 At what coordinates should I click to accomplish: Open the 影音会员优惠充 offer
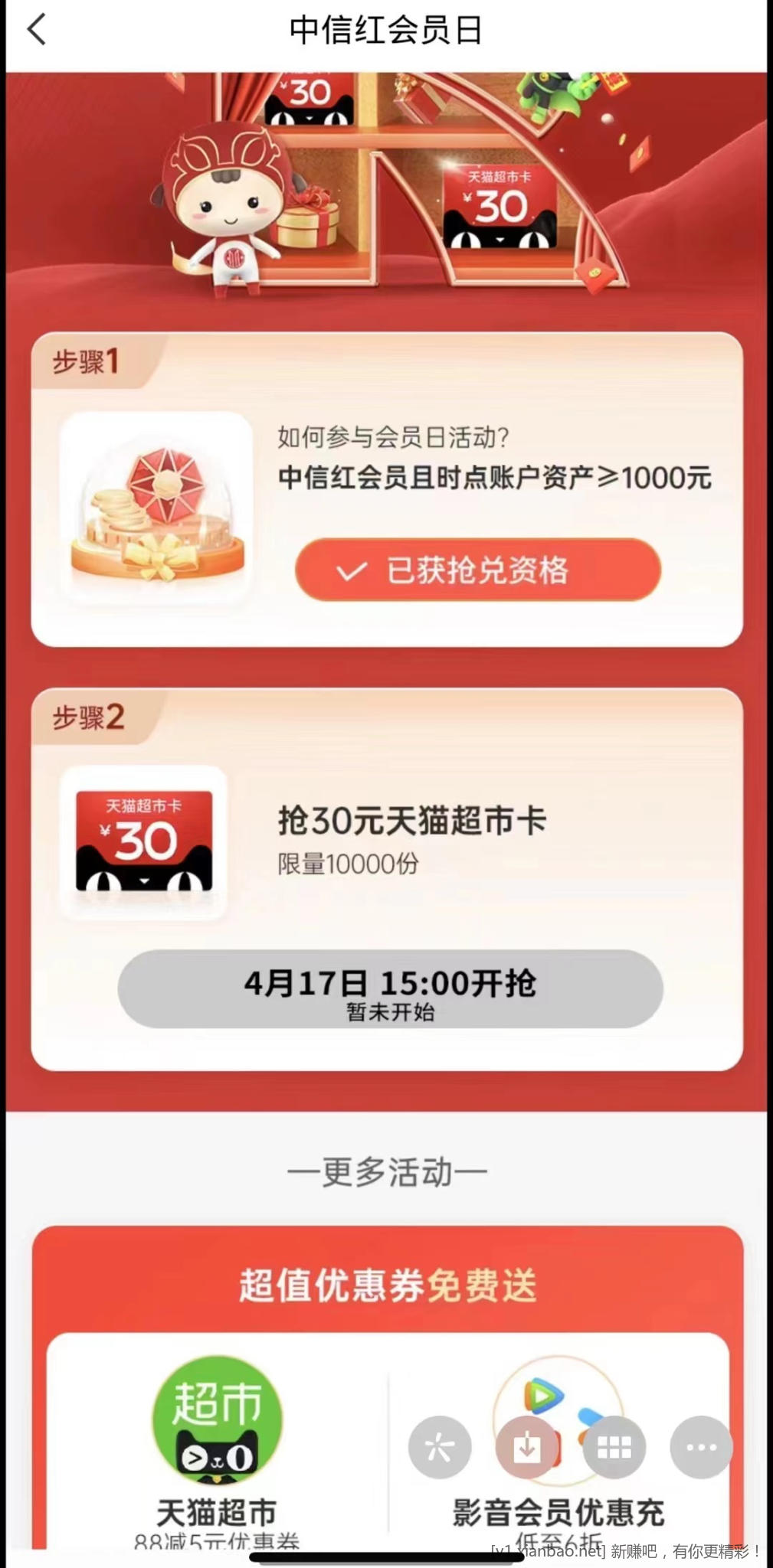click(558, 1452)
